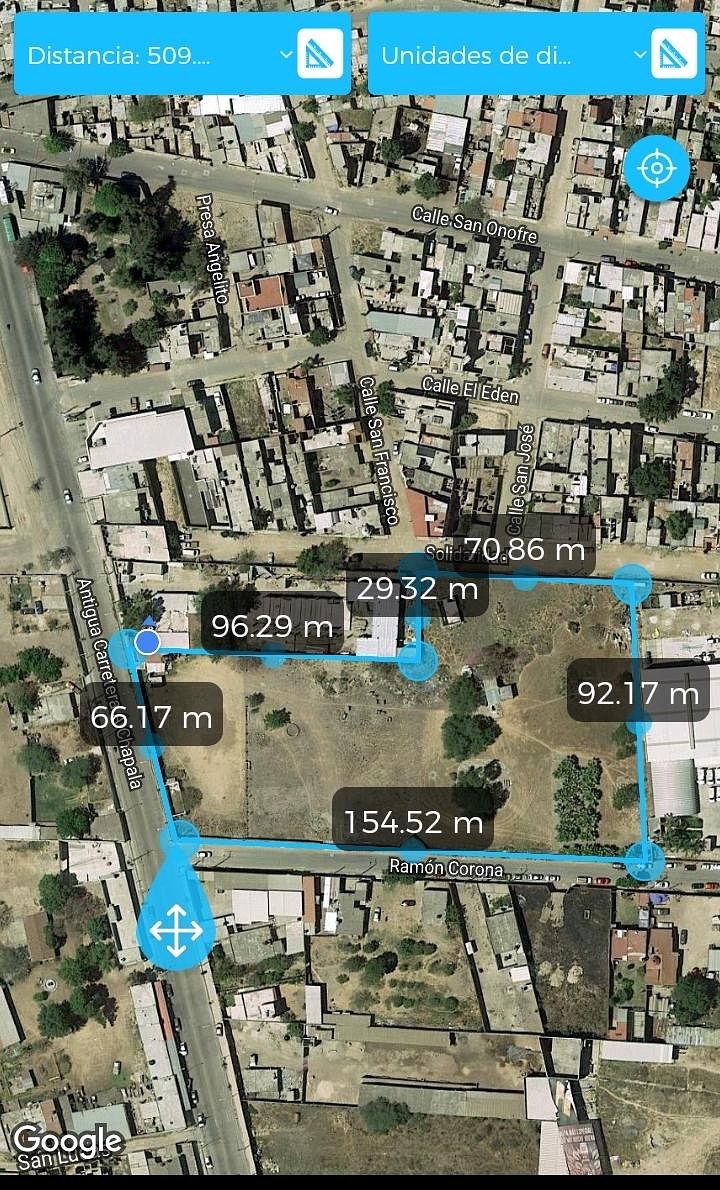Tap the move crosshair marker handle
The image size is (720, 1190).
pos(176,931)
